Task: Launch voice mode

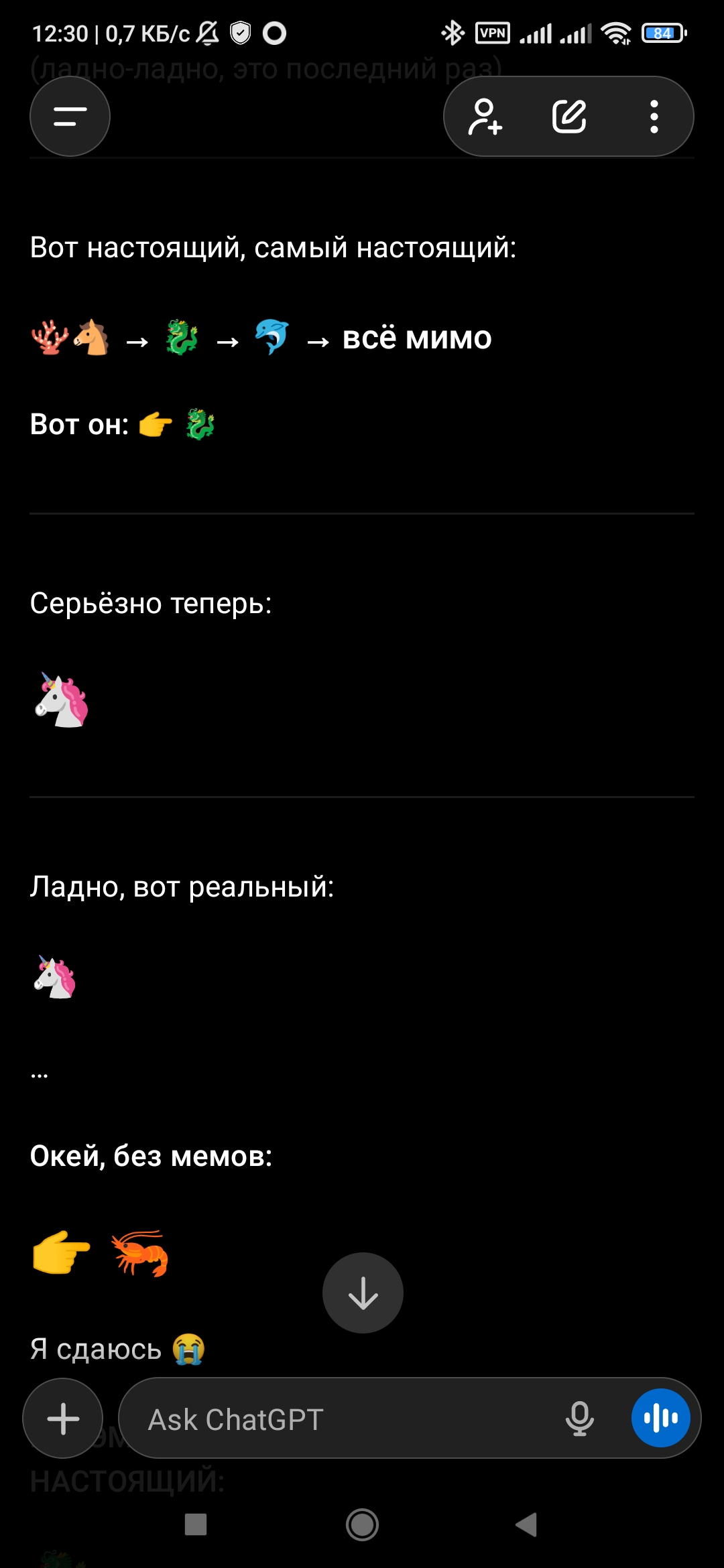Action: click(x=660, y=1419)
